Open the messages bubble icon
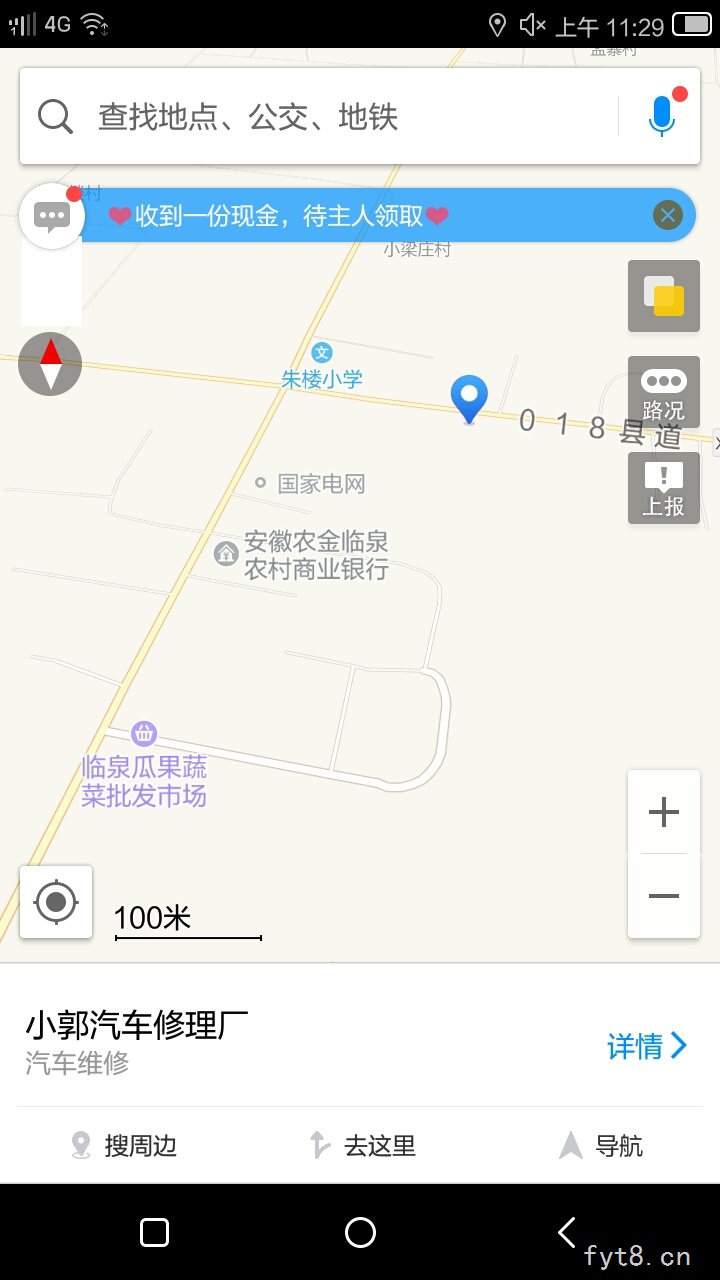Screen dimensions: 720x1280 coord(51,215)
